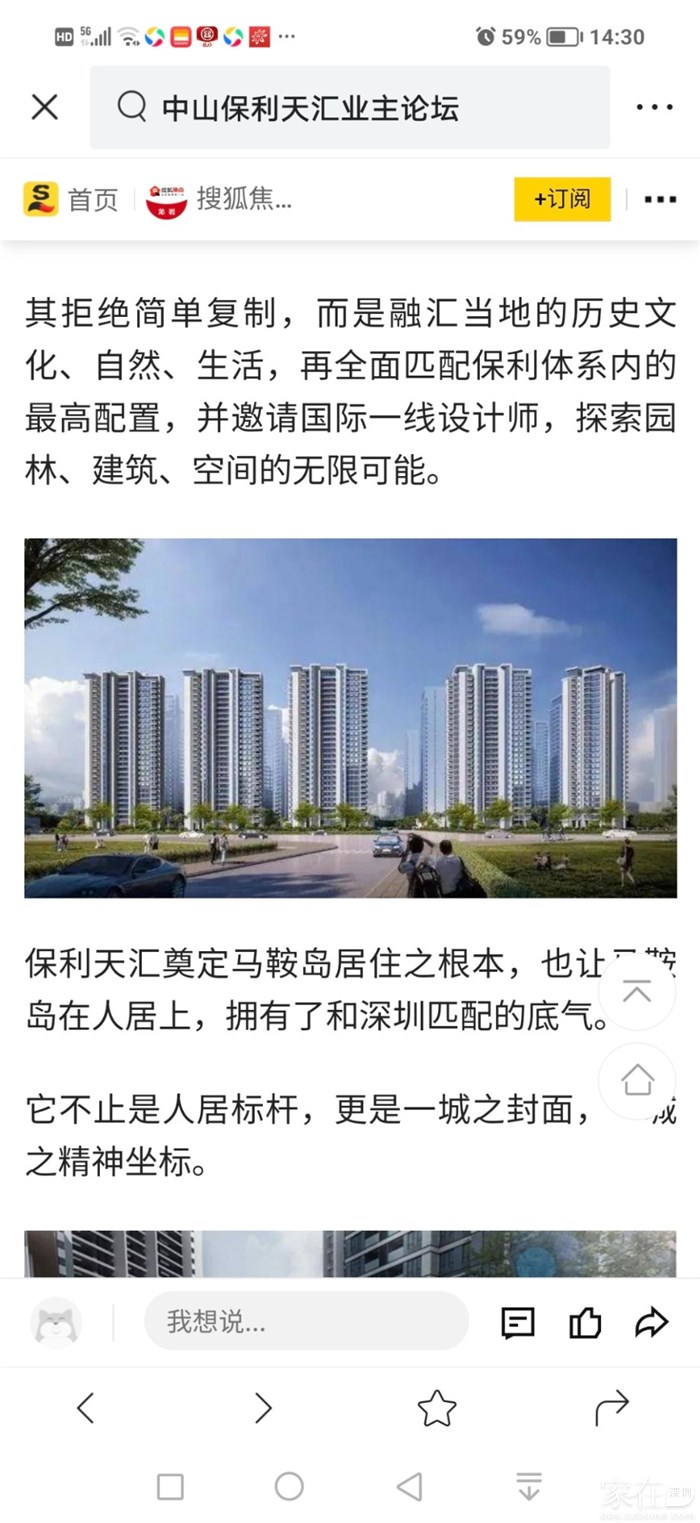Like this article with thumbs-up
The height and width of the screenshot is (1523, 700).
[585, 1323]
